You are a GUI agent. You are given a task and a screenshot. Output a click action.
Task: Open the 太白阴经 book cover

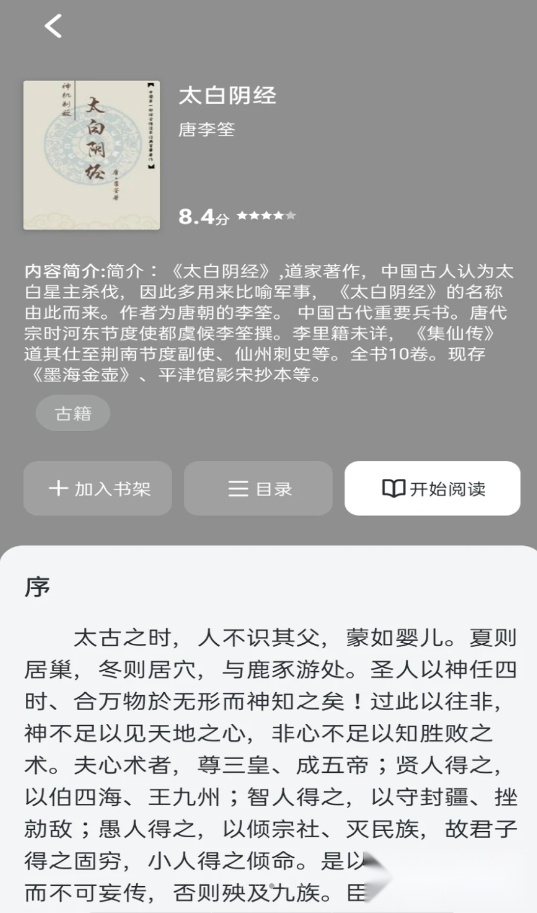(91, 155)
